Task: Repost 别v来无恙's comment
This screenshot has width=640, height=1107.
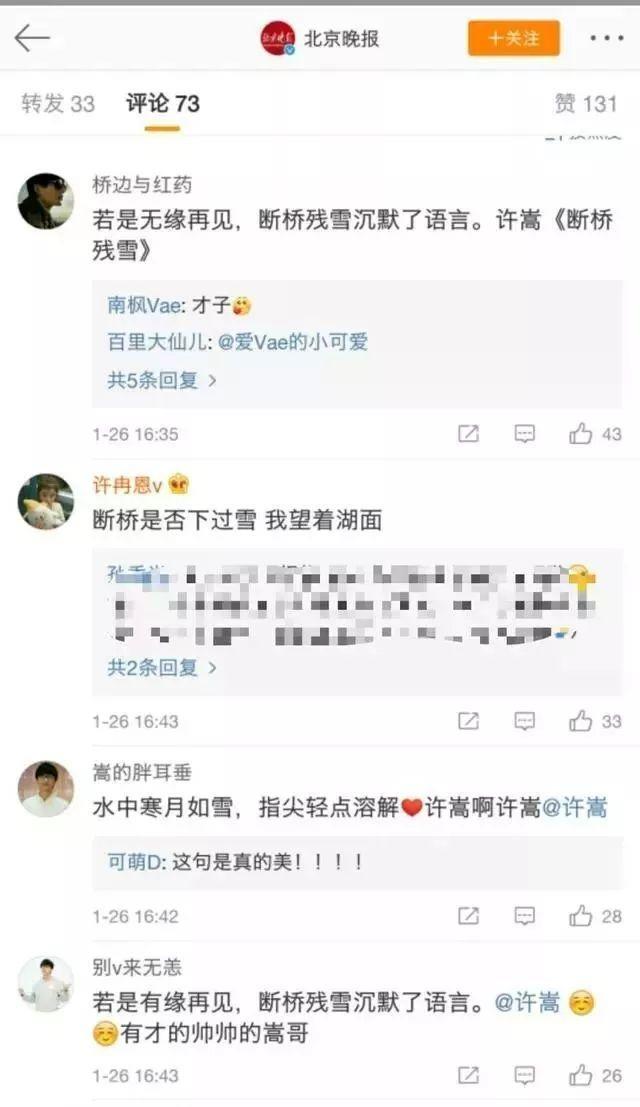Action: (468, 1076)
